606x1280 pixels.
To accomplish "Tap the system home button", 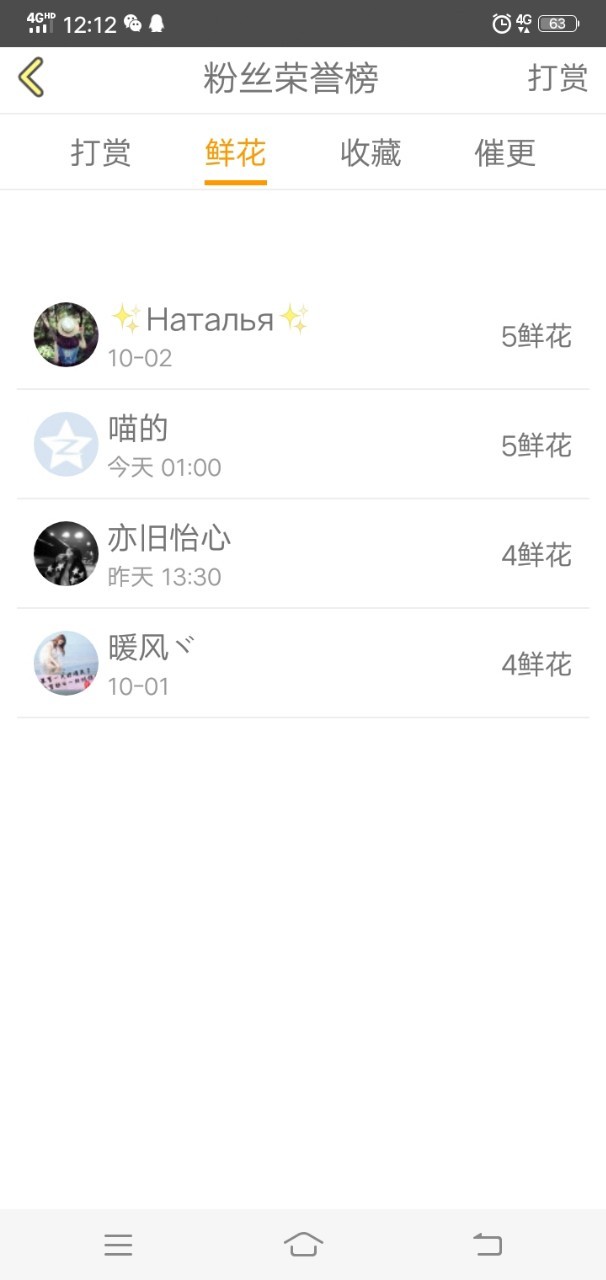I will coord(303,1244).
